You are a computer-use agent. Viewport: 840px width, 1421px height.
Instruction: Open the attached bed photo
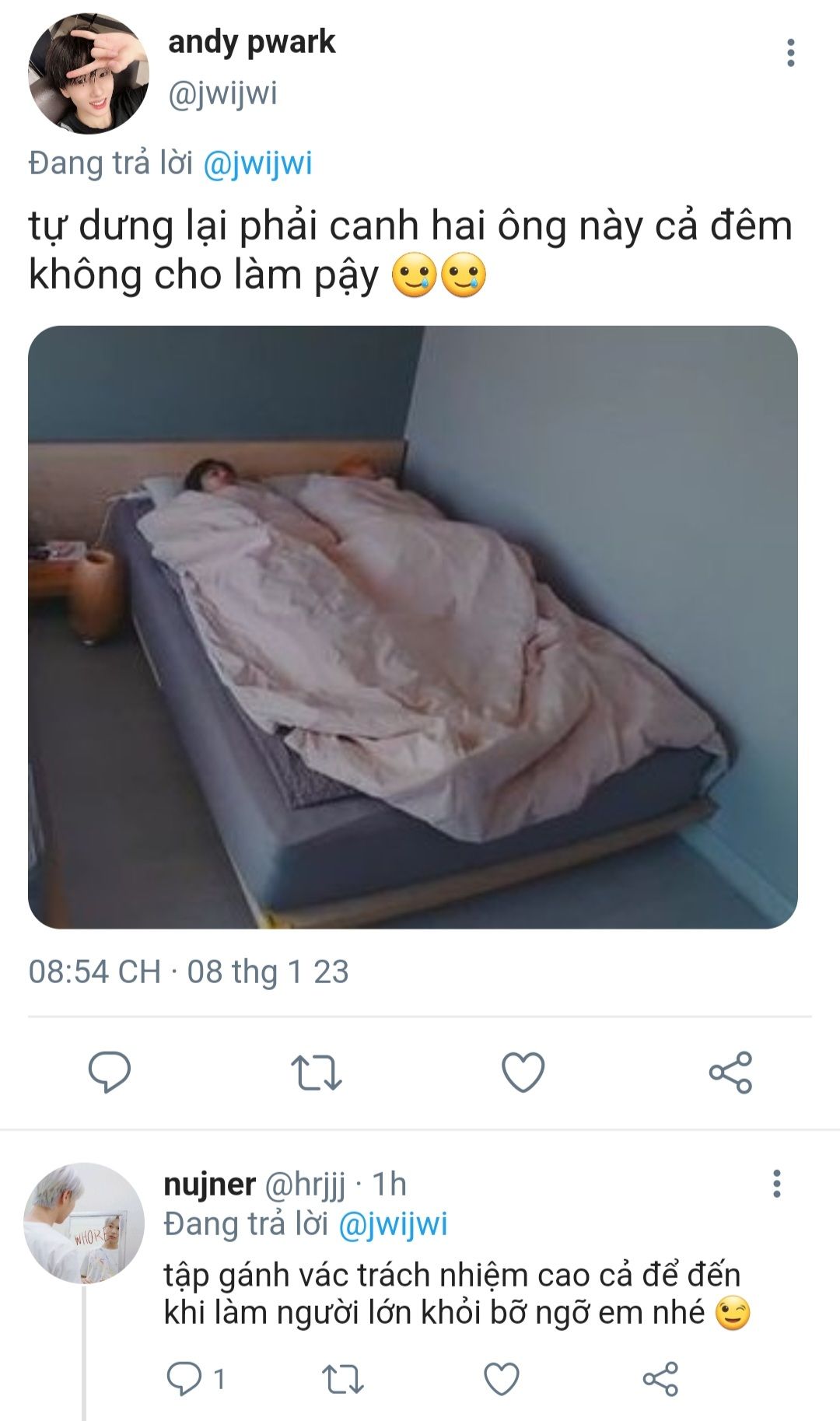412,627
